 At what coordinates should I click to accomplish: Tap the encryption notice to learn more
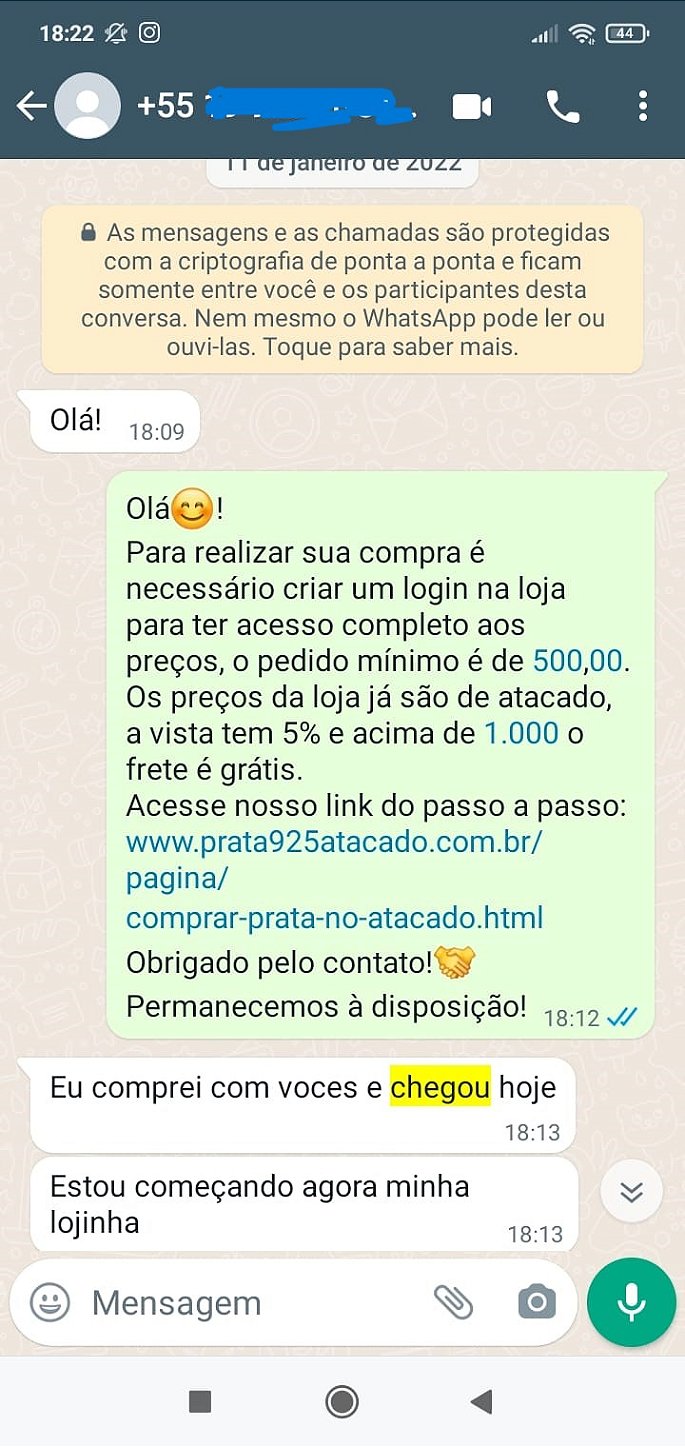click(x=342, y=290)
